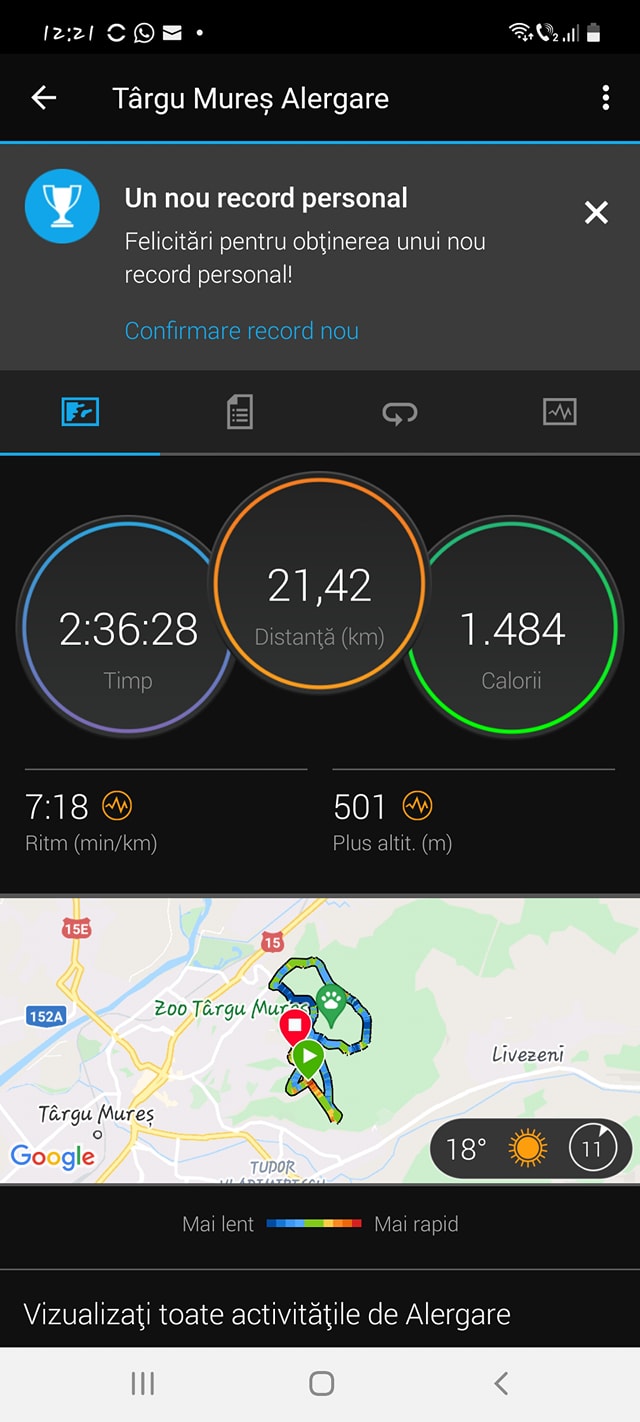The height and width of the screenshot is (1422, 640).
Task: Open the system recent apps view
Action: 143,1383
